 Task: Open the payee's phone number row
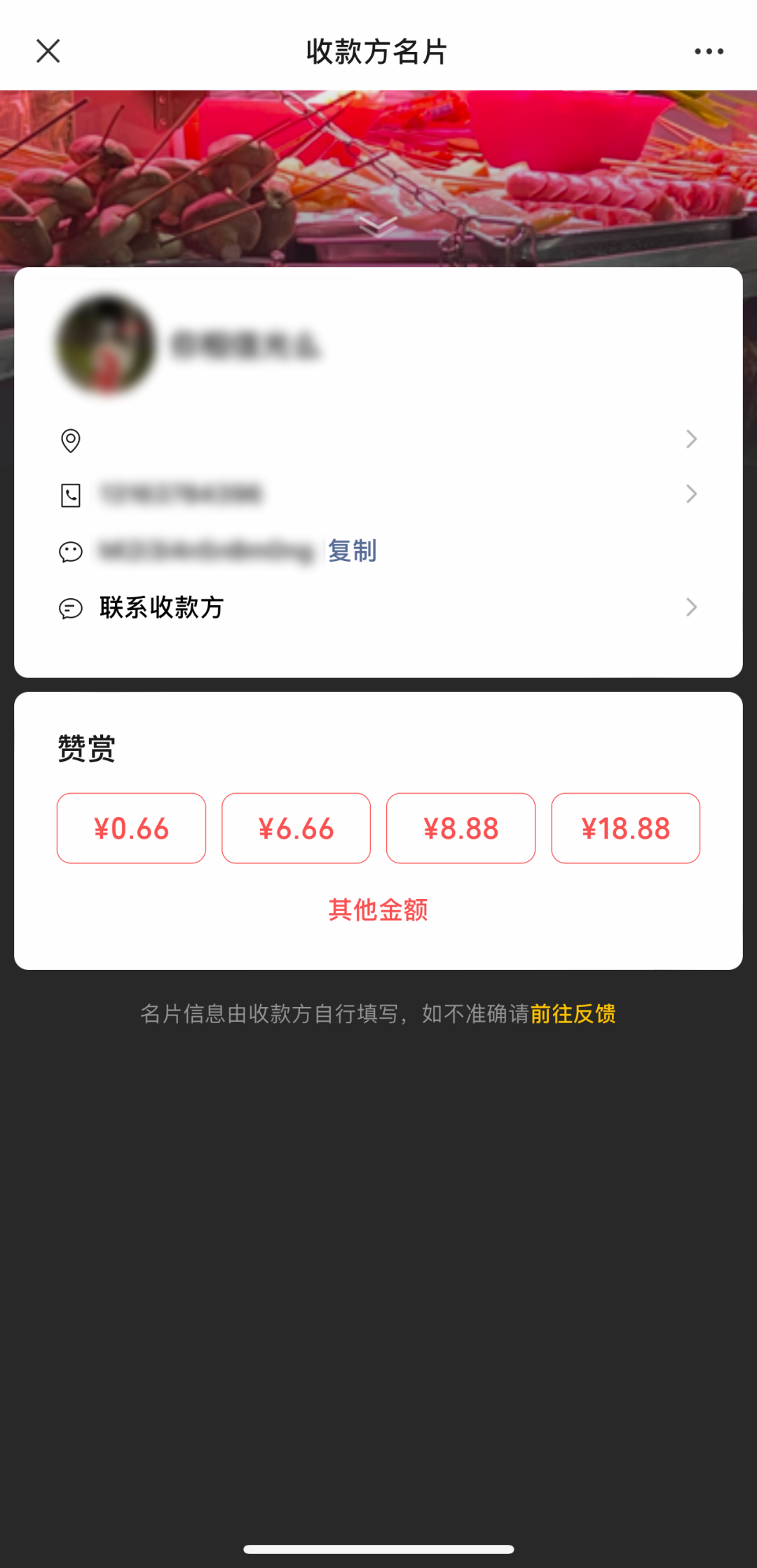coord(378,495)
